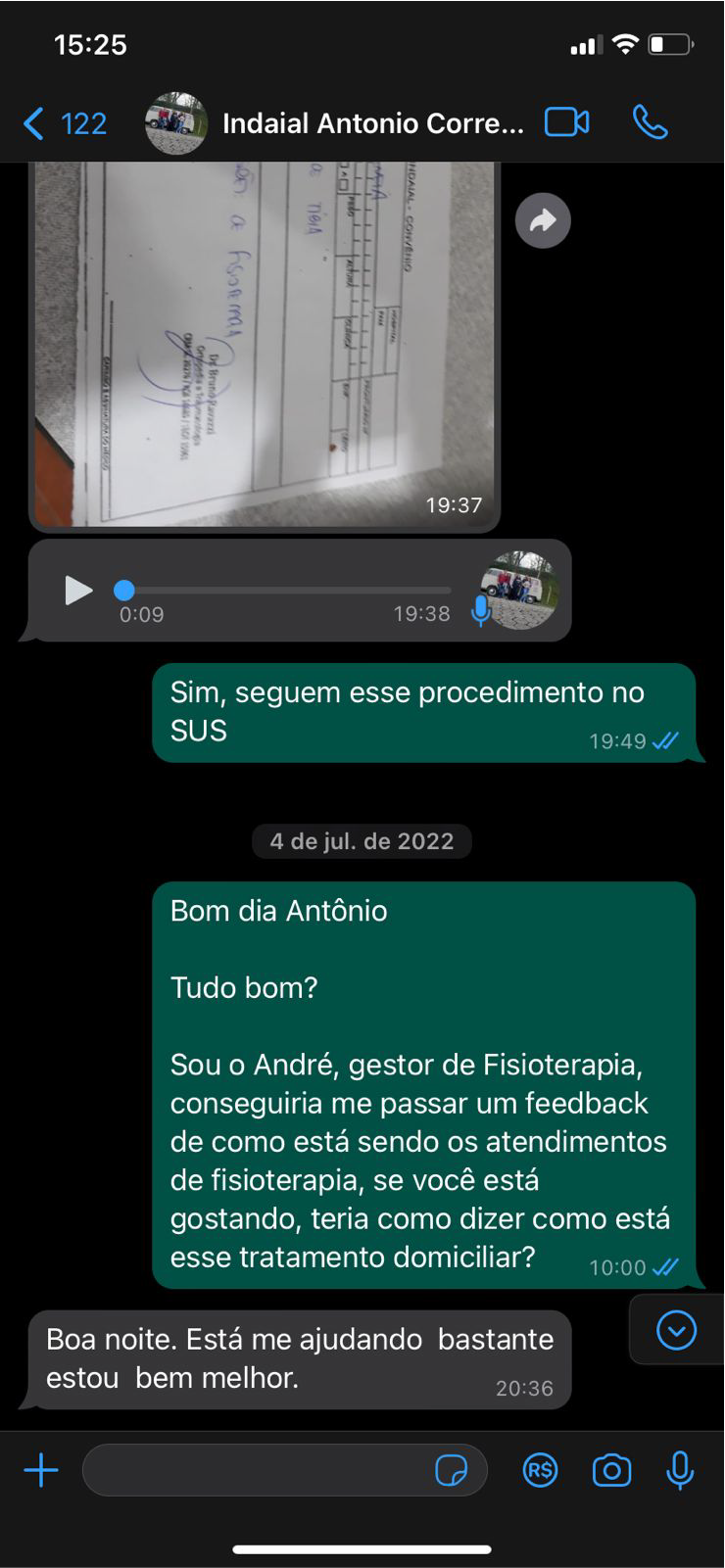Go back to the chat list
Viewport: 725px width, 1568px height.
[63, 123]
